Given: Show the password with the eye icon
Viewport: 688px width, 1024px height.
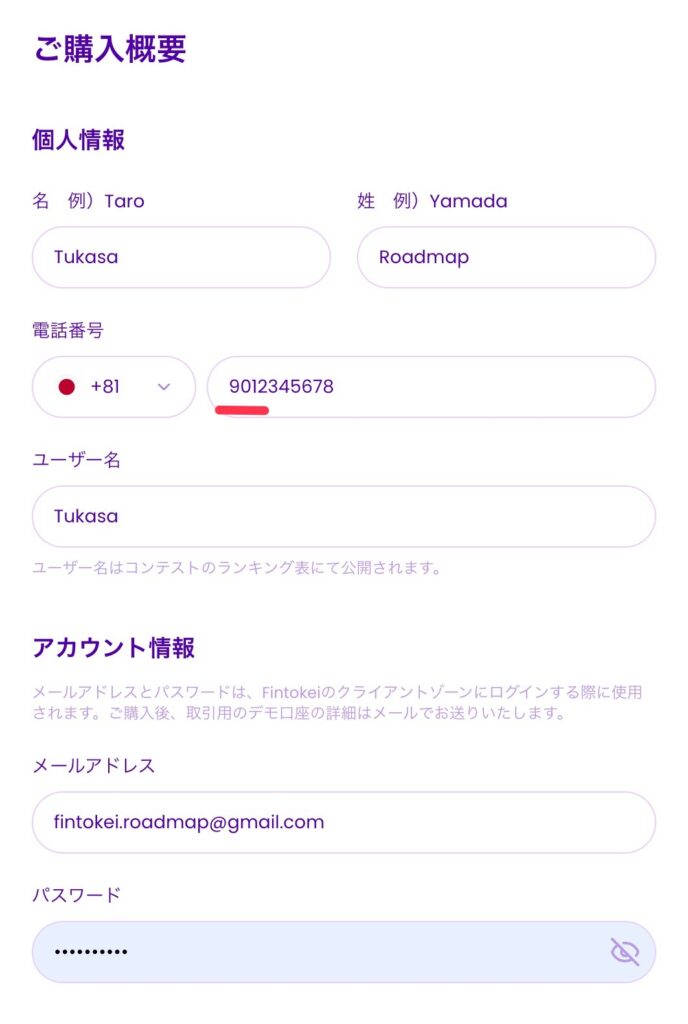Looking at the screenshot, I should (624, 951).
